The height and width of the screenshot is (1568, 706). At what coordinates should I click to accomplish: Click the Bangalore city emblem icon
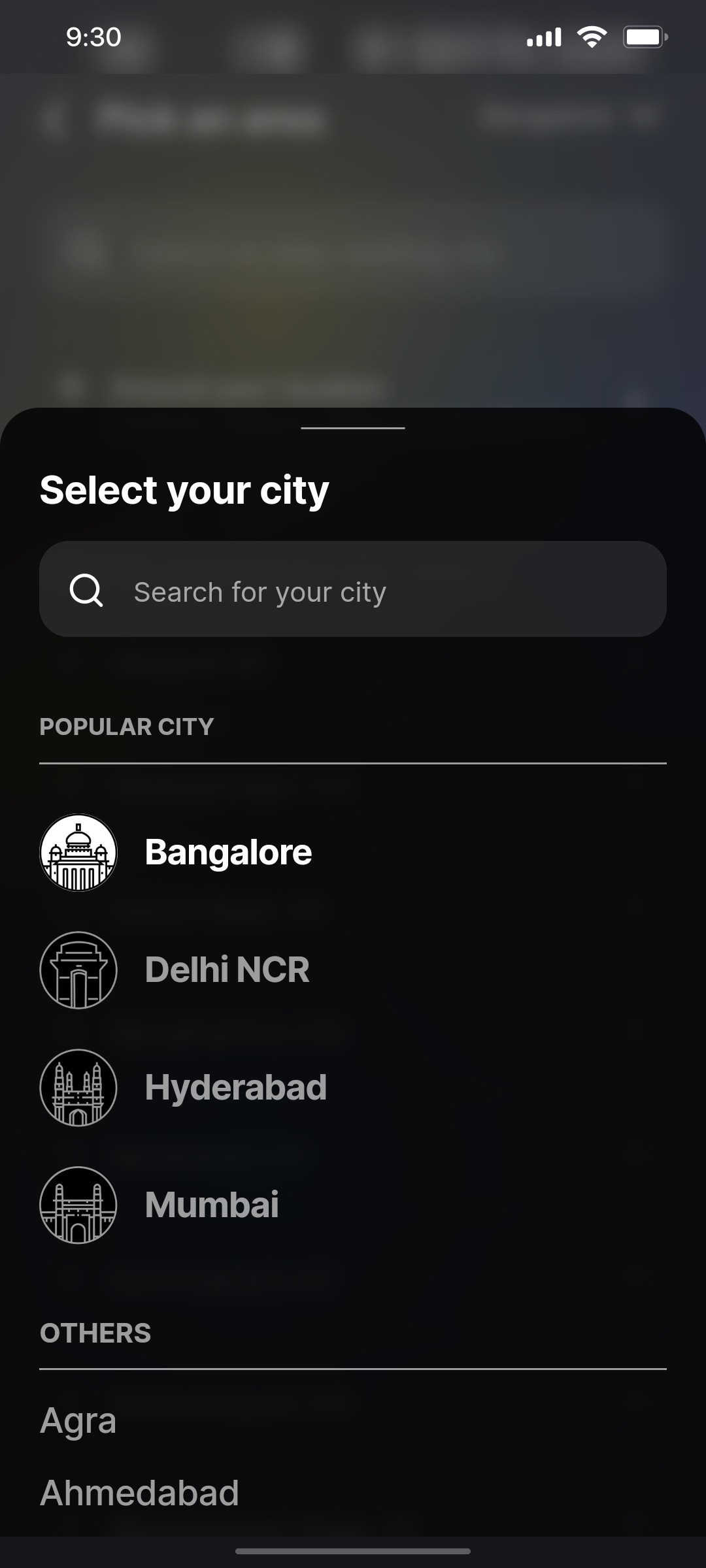78,851
